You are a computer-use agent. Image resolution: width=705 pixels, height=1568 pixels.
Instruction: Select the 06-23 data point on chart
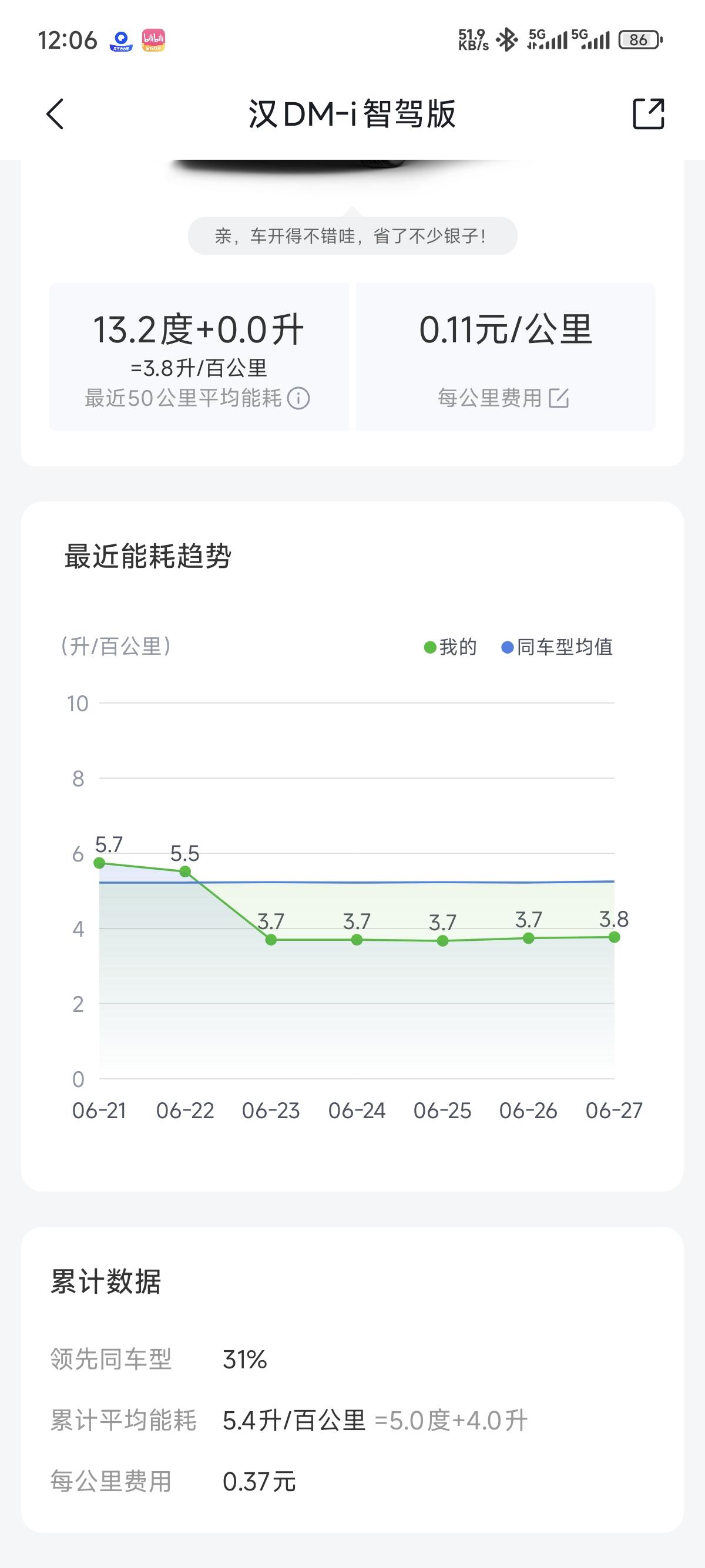tap(271, 940)
